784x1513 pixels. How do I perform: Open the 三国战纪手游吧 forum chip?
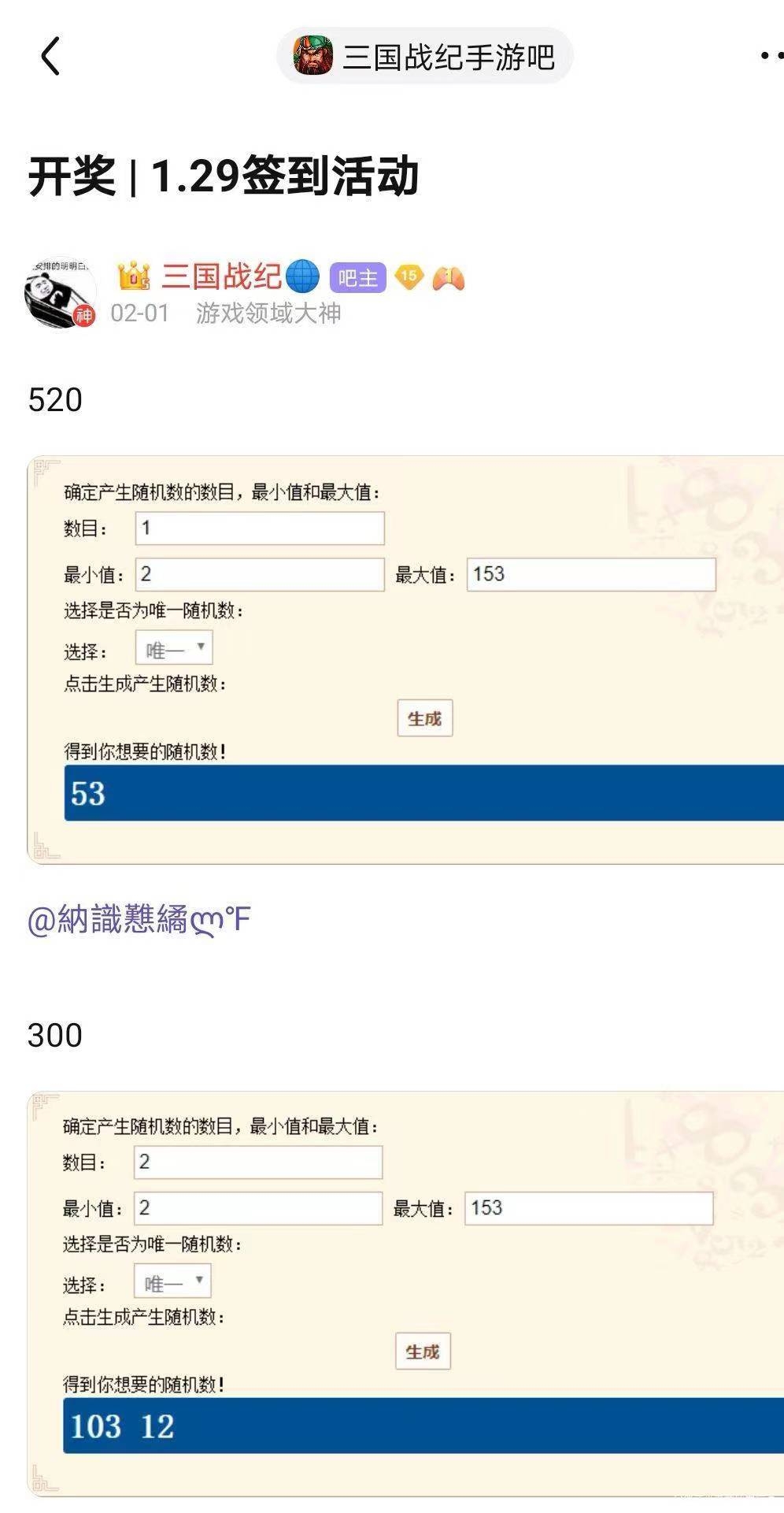pos(425,57)
